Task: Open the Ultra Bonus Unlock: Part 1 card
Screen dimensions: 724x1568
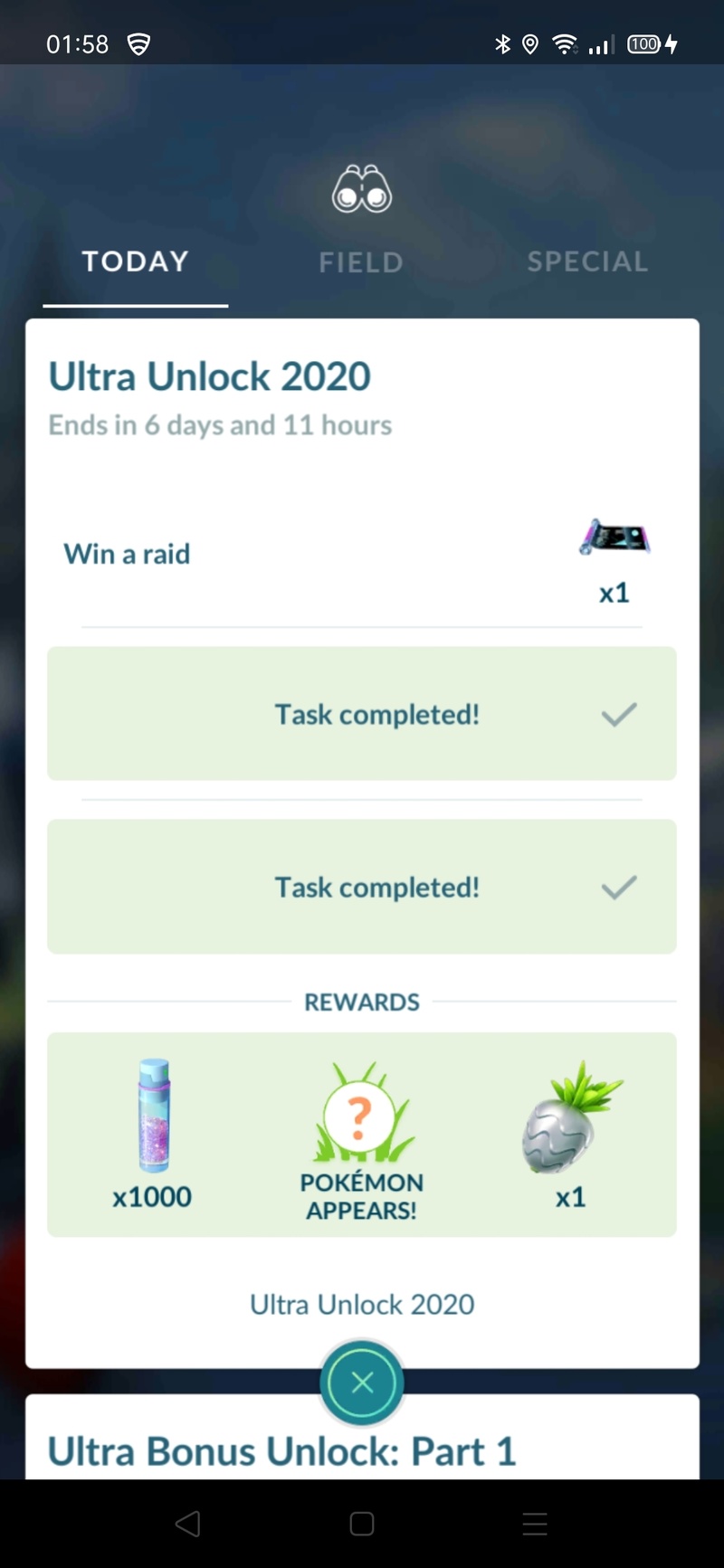Action: coord(281,1450)
